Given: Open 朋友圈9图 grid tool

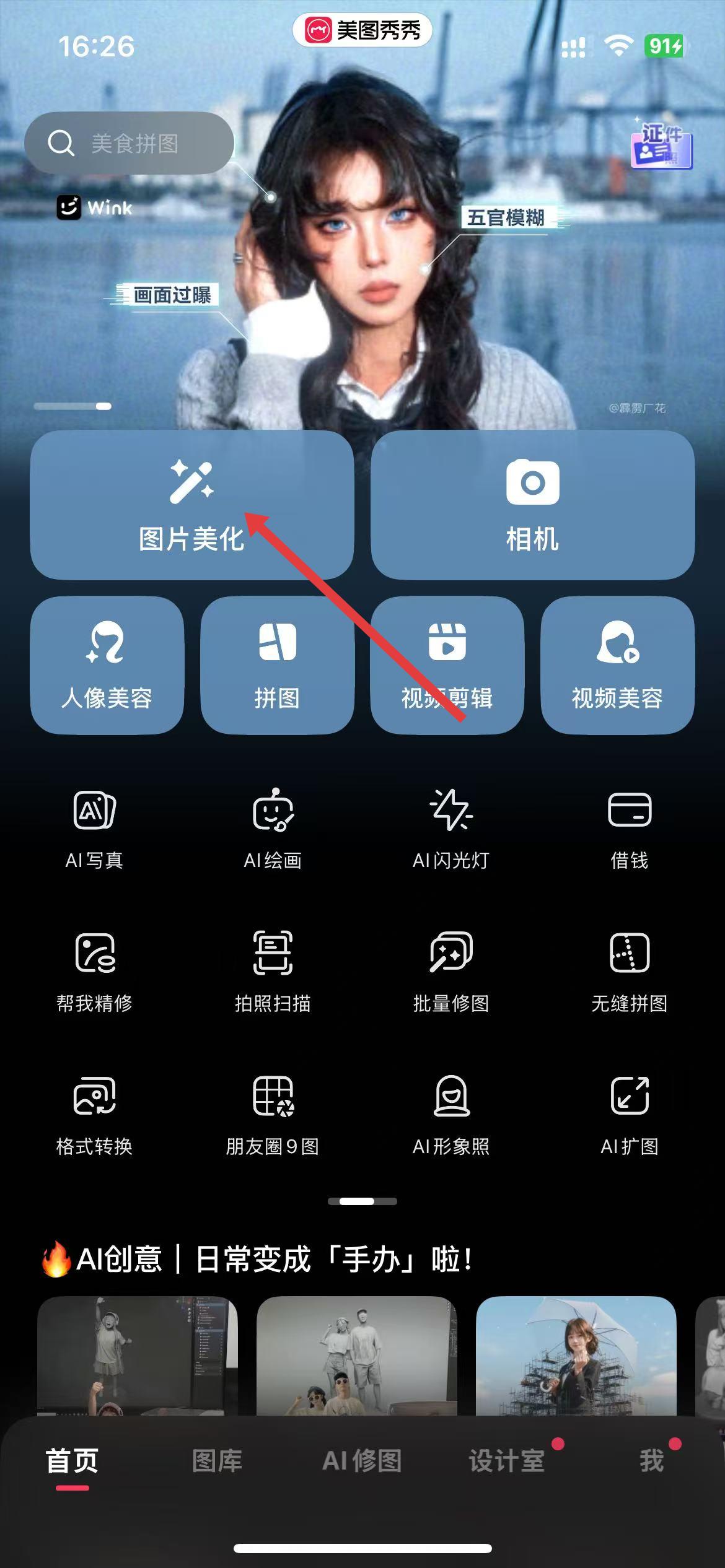Looking at the screenshot, I should pyautogui.click(x=273, y=1115).
